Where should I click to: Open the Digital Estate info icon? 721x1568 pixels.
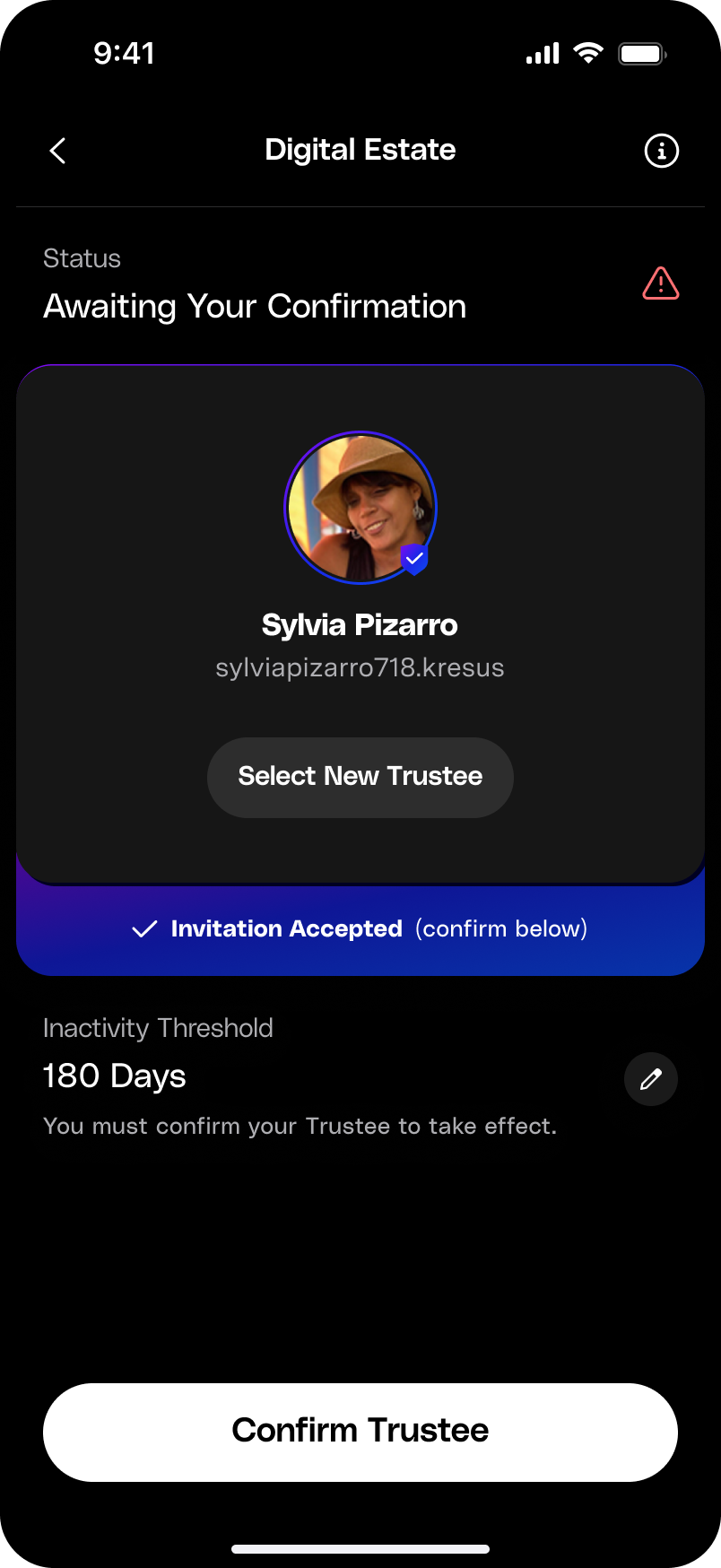(x=662, y=151)
